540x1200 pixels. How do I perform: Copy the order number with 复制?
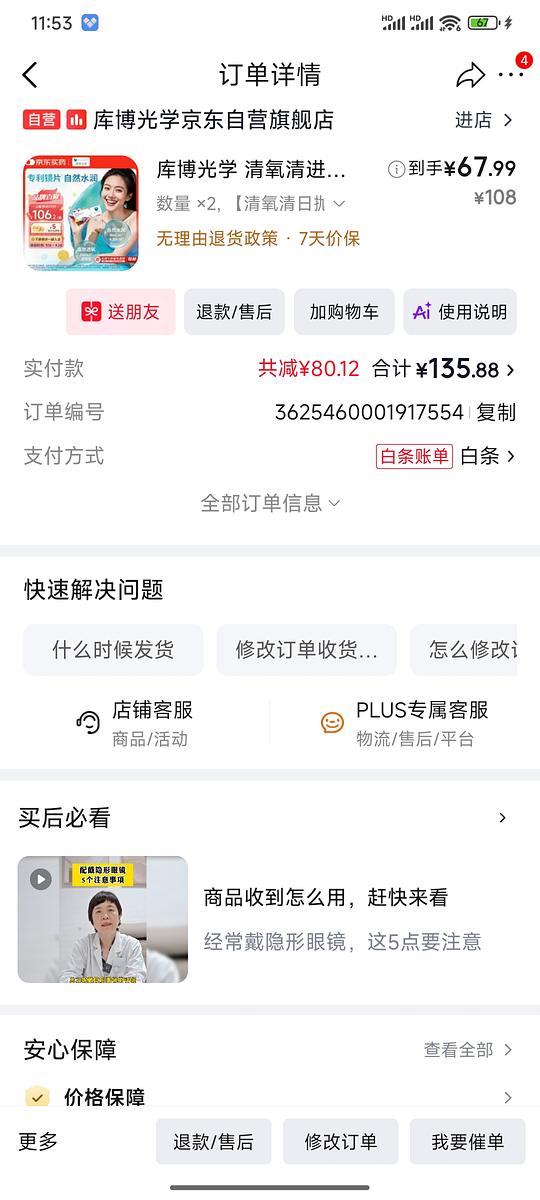pyautogui.click(x=496, y=412)
